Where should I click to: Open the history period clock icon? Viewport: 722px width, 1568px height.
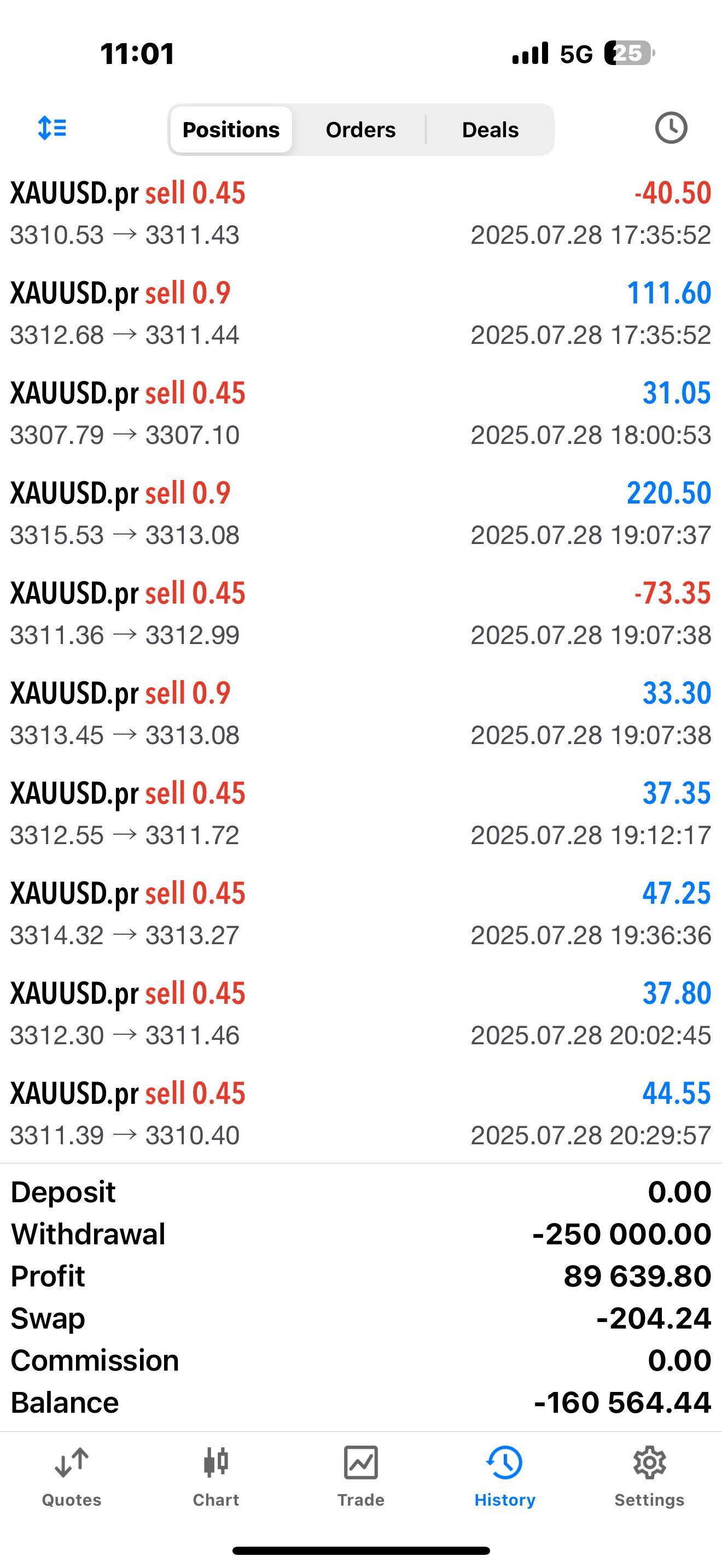tap(670, 128)
